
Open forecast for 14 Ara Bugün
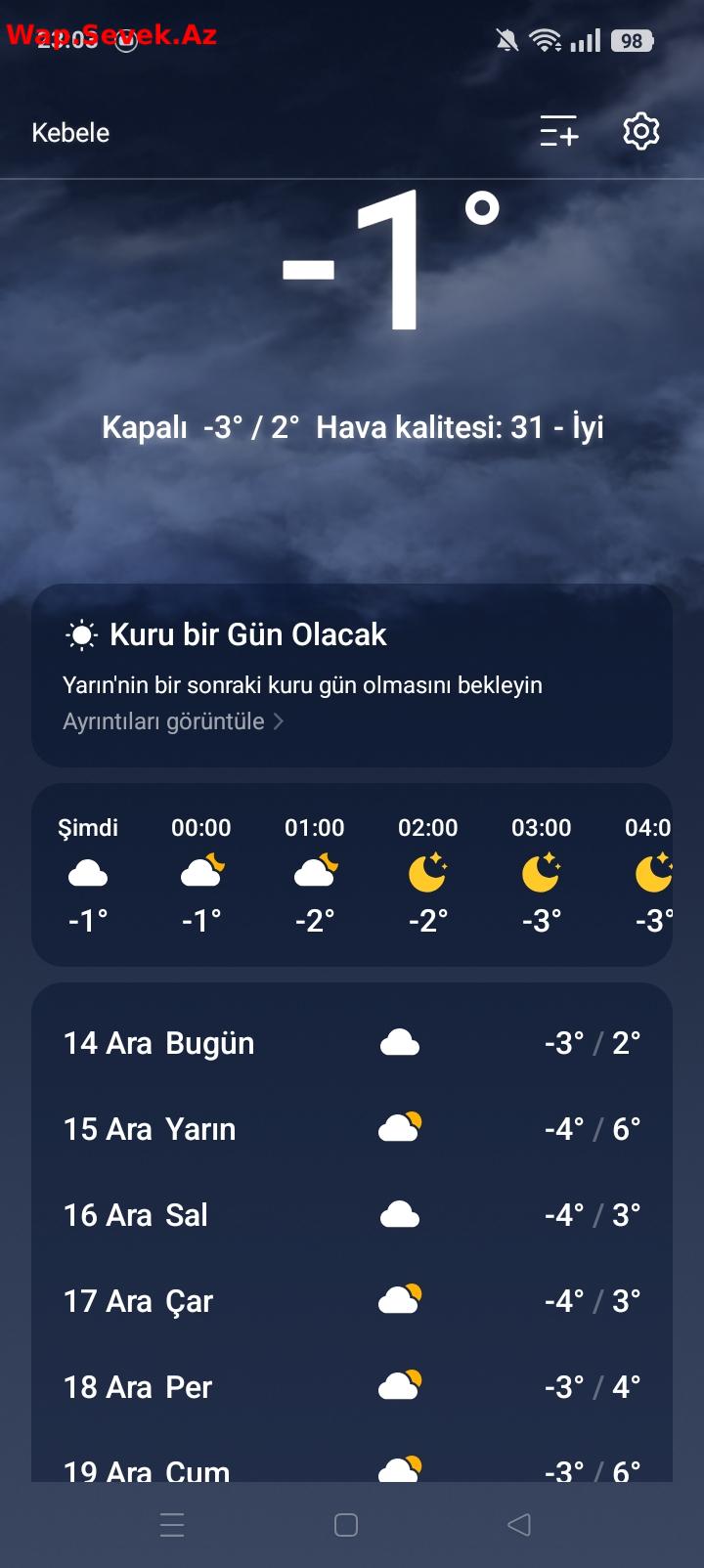tap(352, 1043)
